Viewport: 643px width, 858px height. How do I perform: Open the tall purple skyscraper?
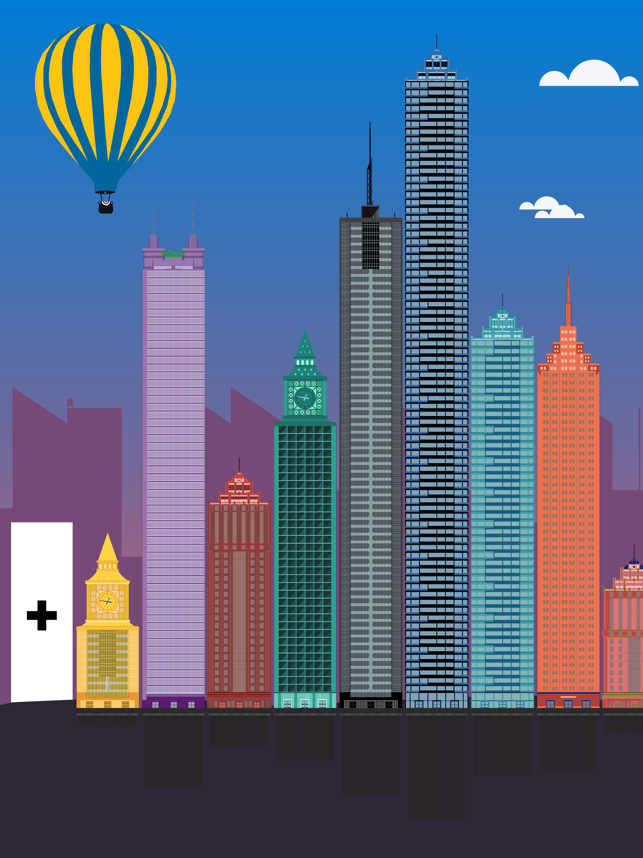[x=173, y=480]
